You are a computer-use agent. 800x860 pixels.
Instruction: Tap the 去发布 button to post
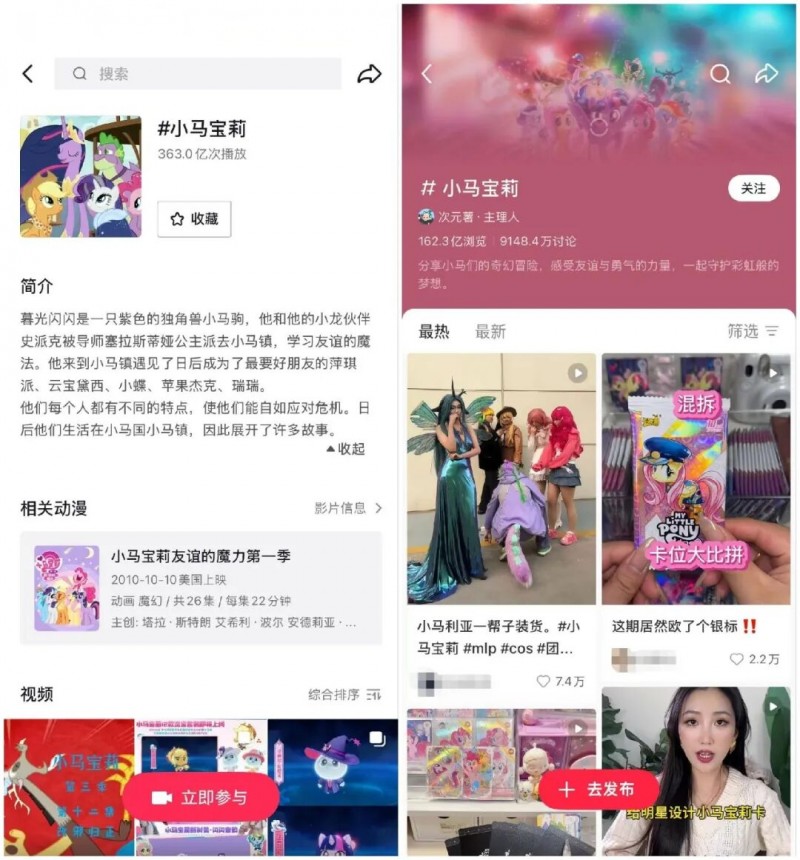click(x=598, y=790)
